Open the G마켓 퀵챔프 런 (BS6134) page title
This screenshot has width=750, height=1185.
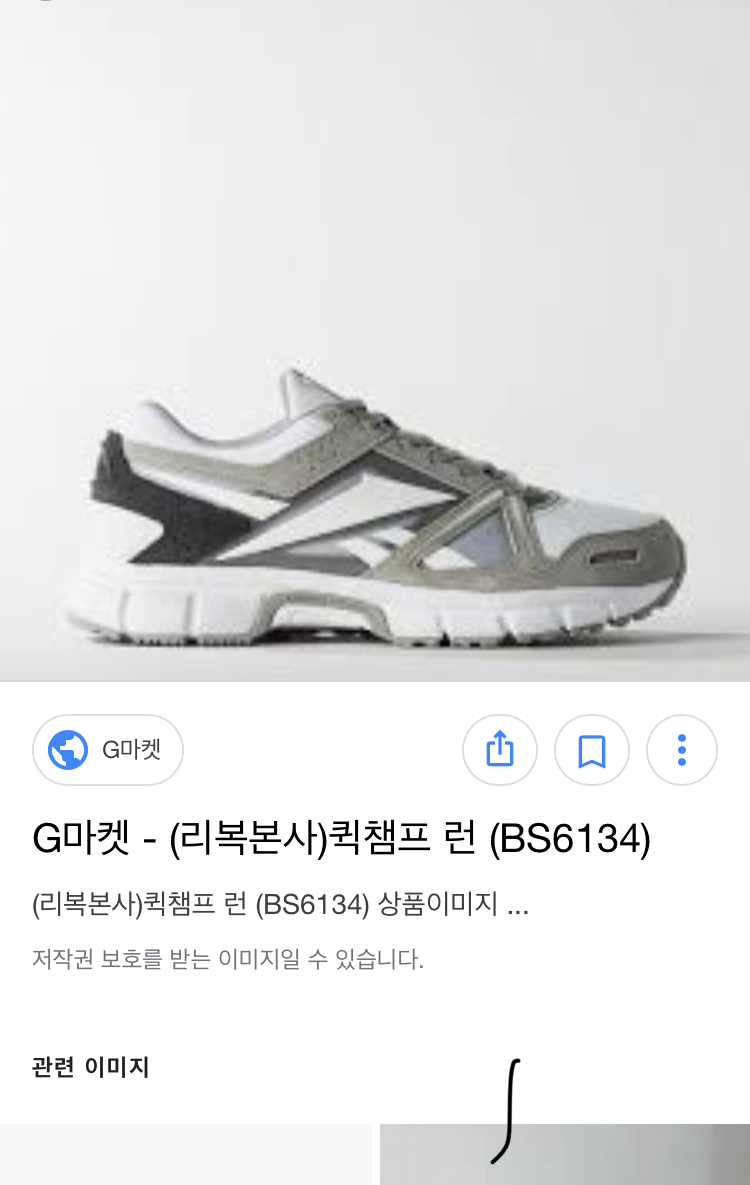click(341, 838)
